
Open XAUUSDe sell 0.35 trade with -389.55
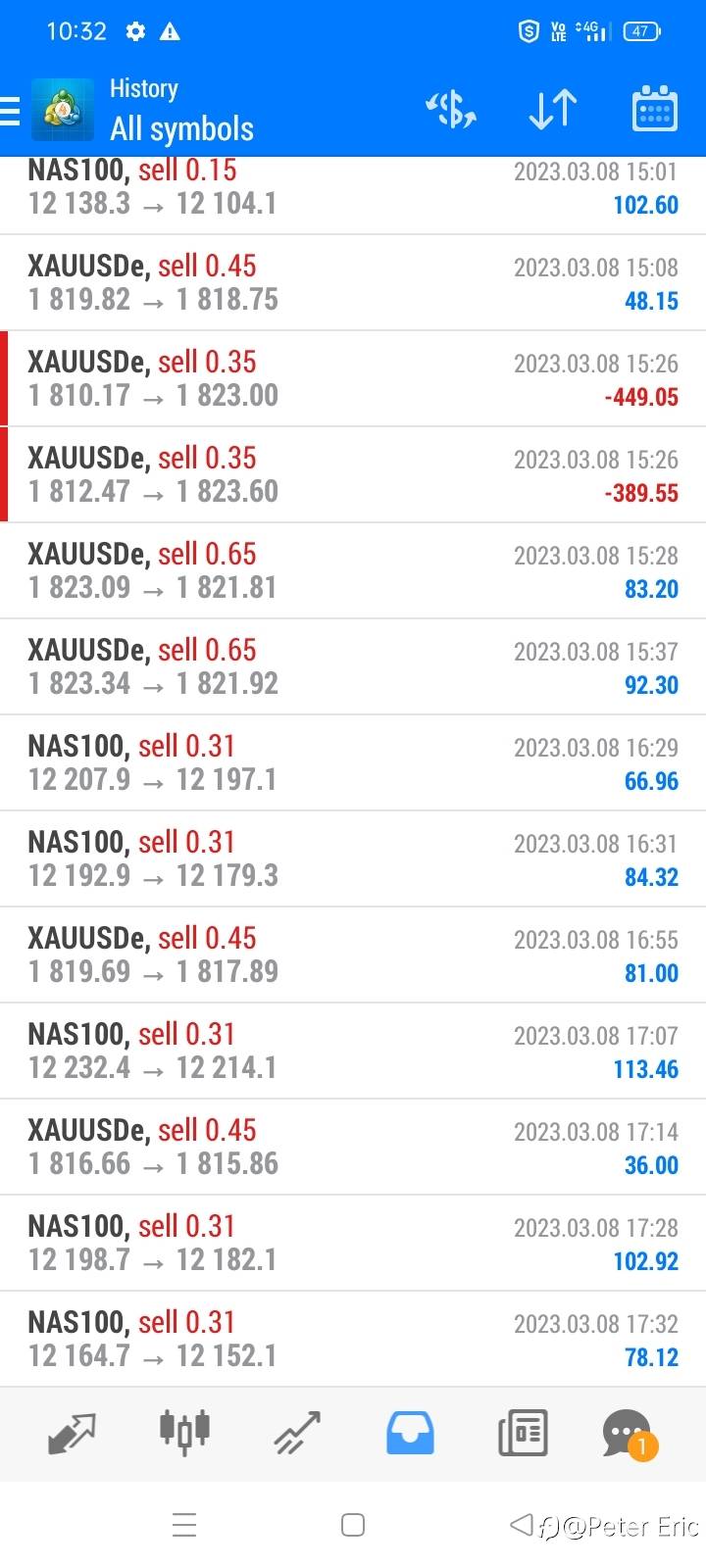coord(353,475)
